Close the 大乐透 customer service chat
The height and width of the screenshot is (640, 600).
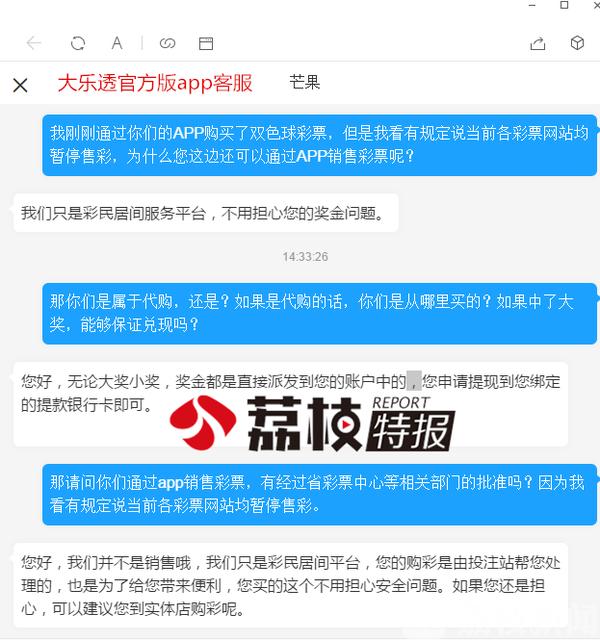coord(20,85)
